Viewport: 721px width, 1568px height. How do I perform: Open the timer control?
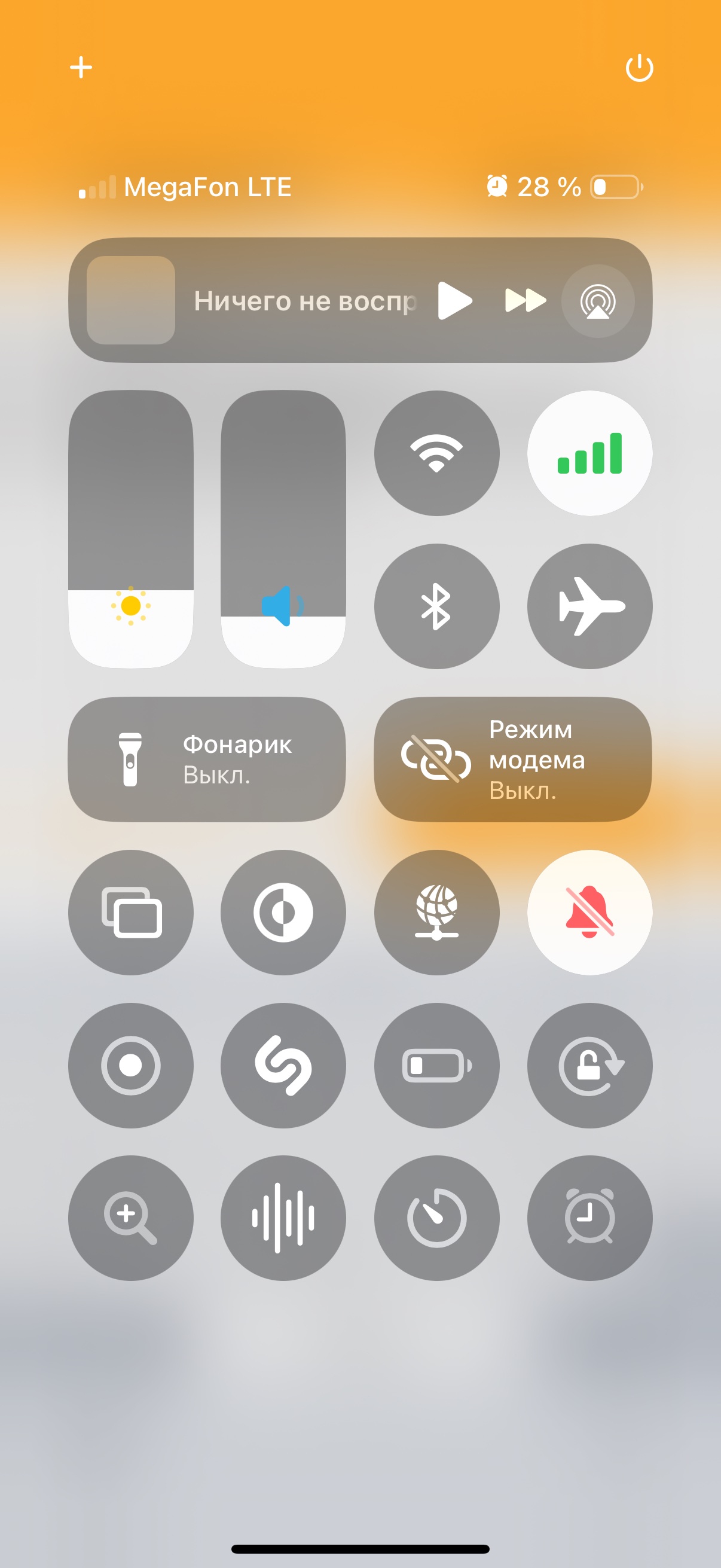coord(436,1218)
